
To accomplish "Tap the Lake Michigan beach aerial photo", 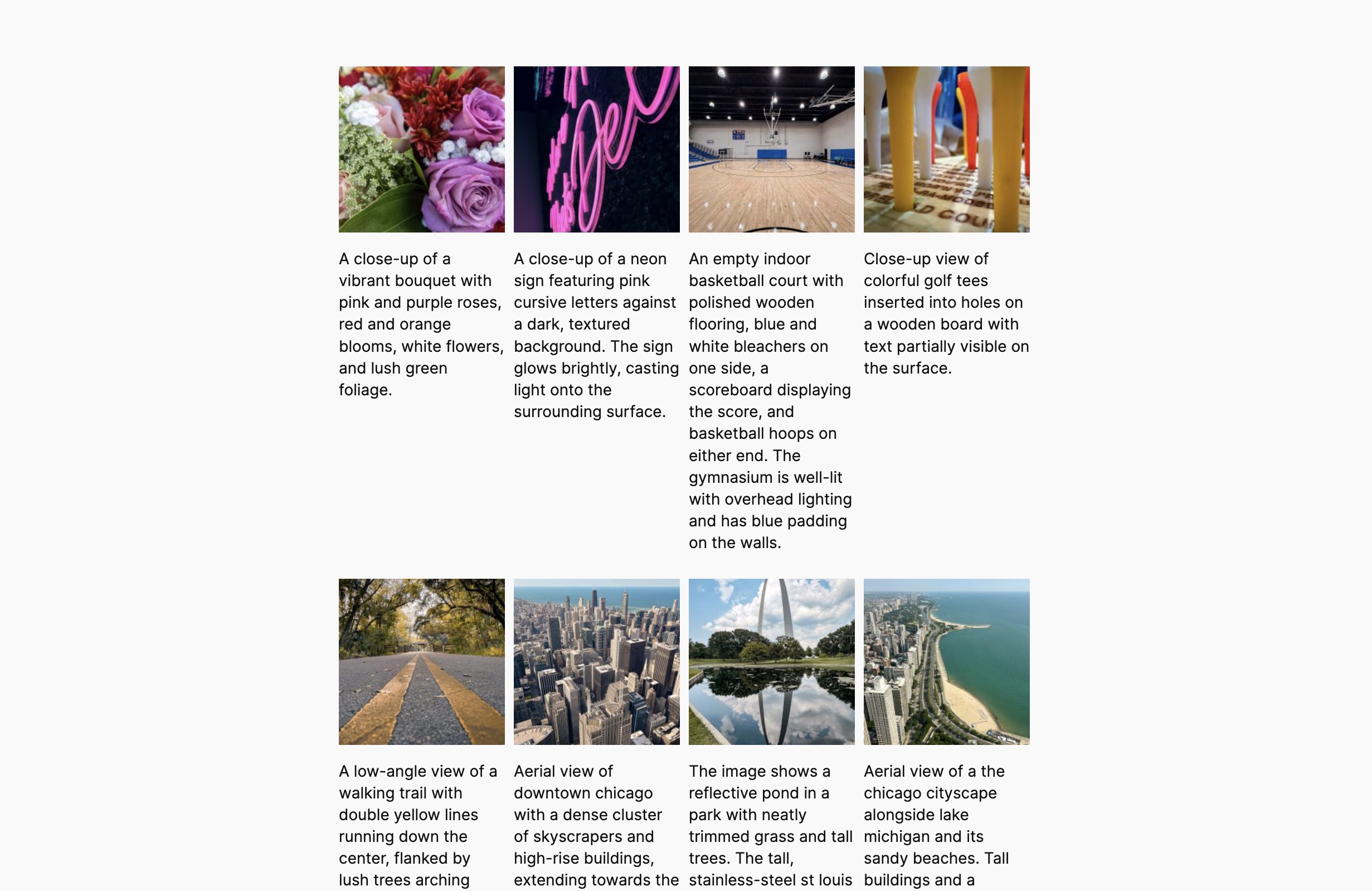I will coord(946,661).
